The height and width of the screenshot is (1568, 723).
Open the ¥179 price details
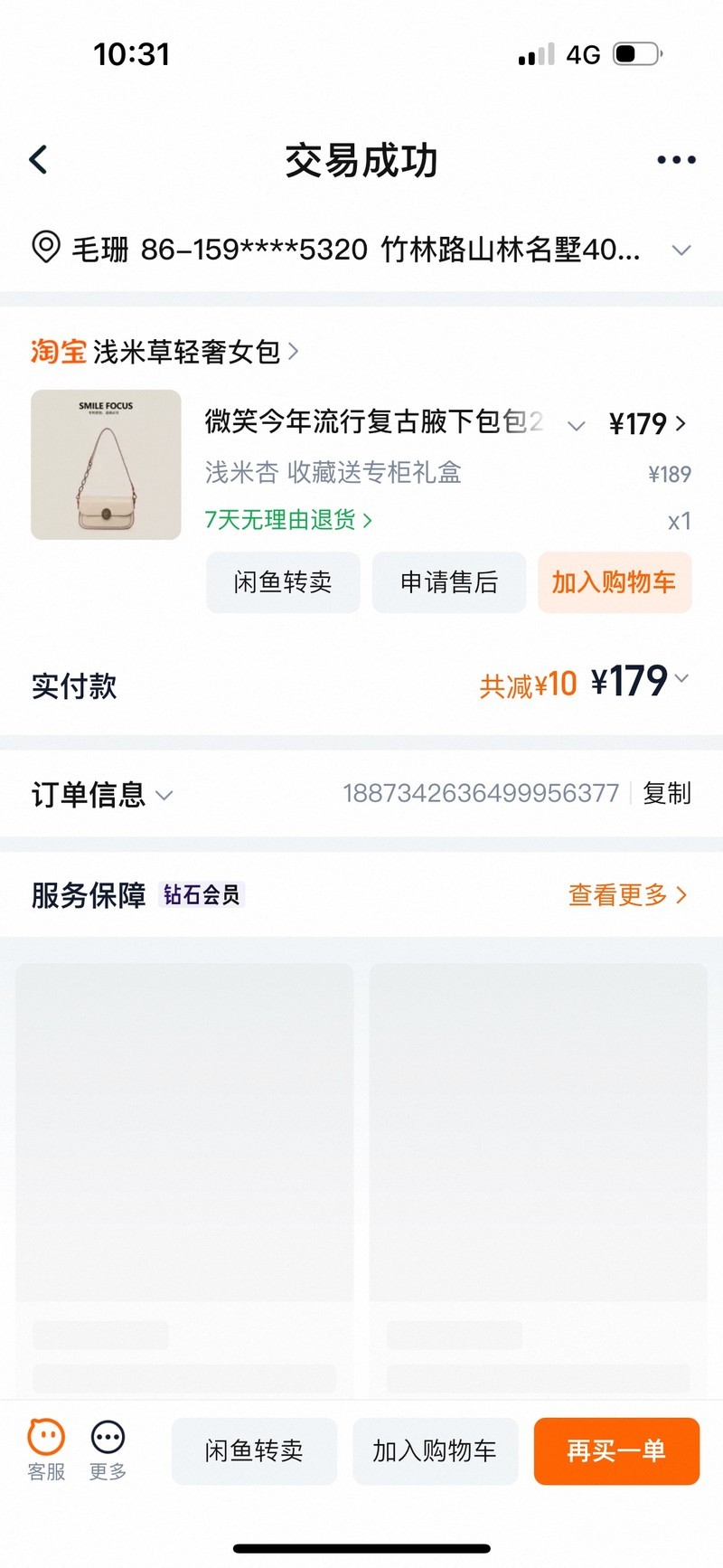[647, 423]
